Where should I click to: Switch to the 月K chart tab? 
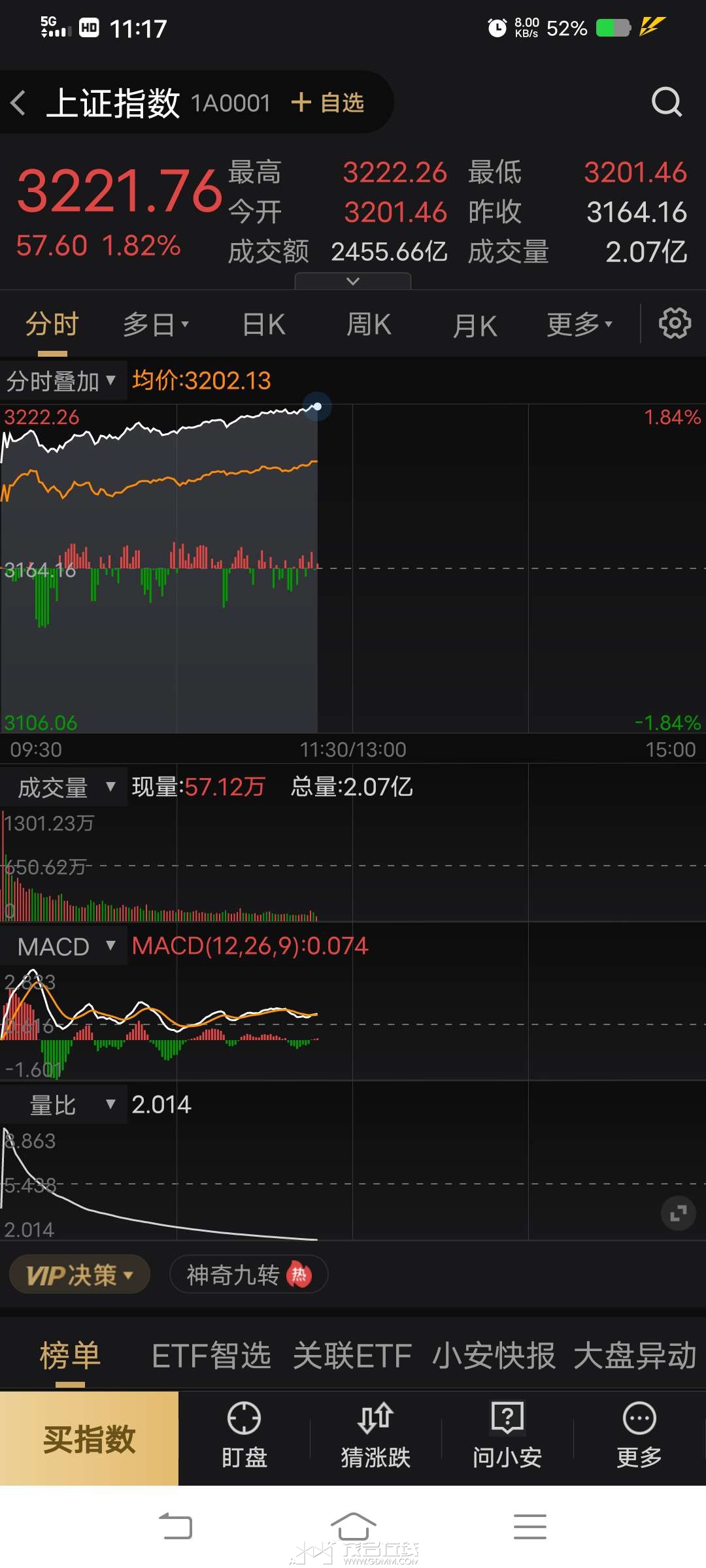point(475,325)
